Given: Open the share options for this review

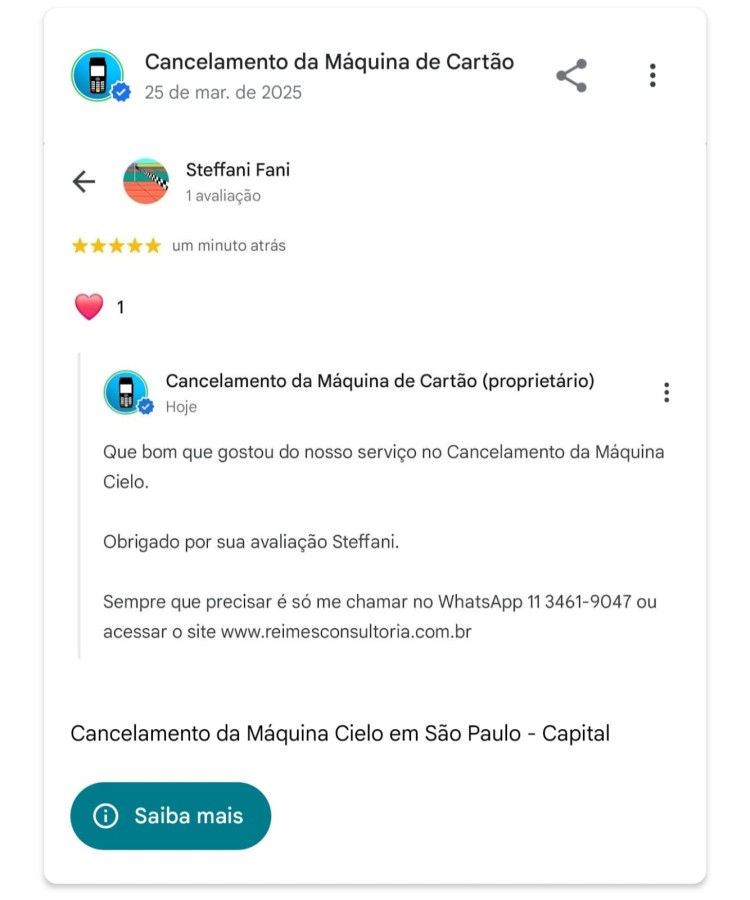Looking at the screenshot, I should (x=570, y=75).
